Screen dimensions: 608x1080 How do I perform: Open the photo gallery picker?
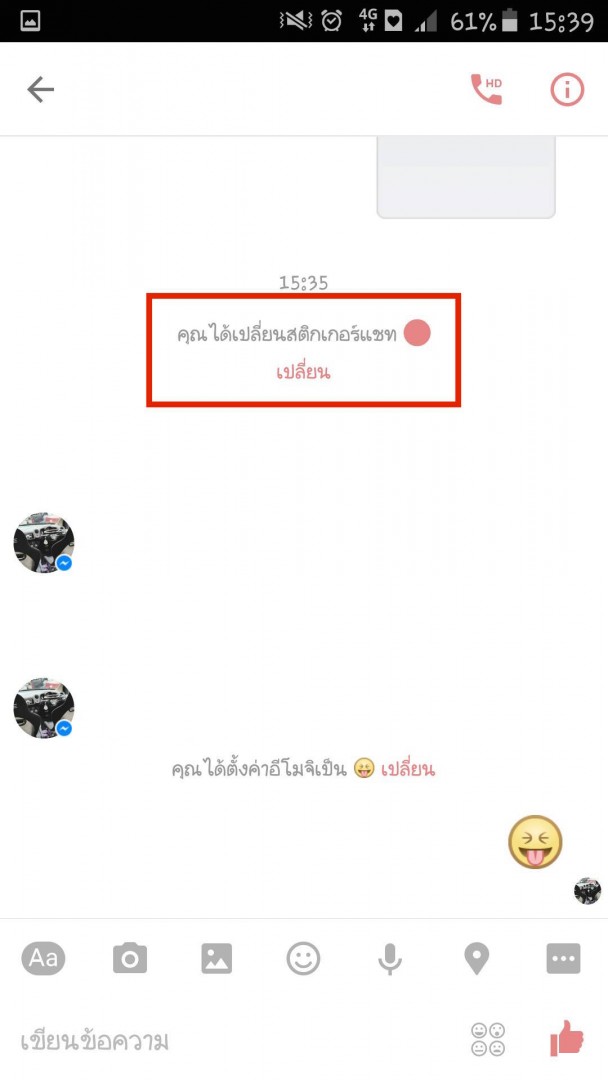point(216,959)
